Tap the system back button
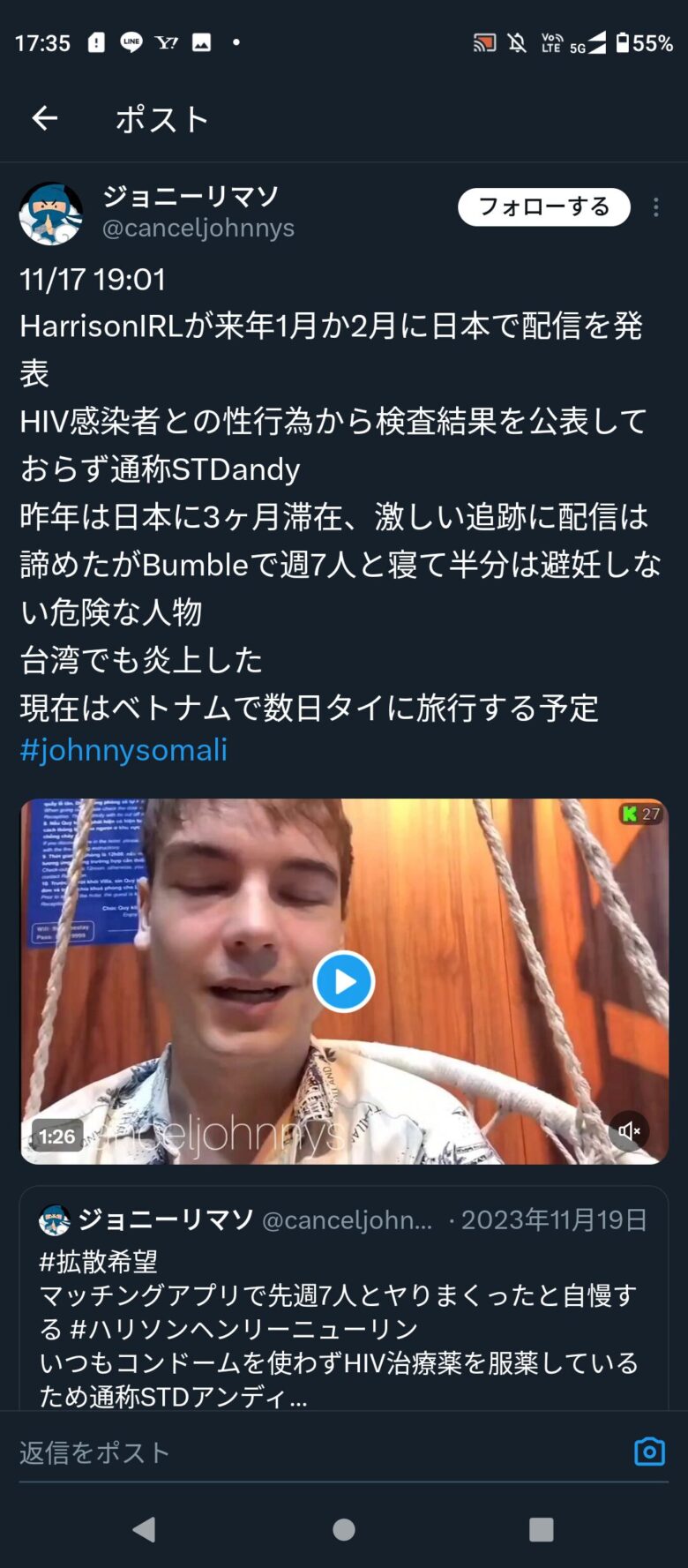 144,1529
